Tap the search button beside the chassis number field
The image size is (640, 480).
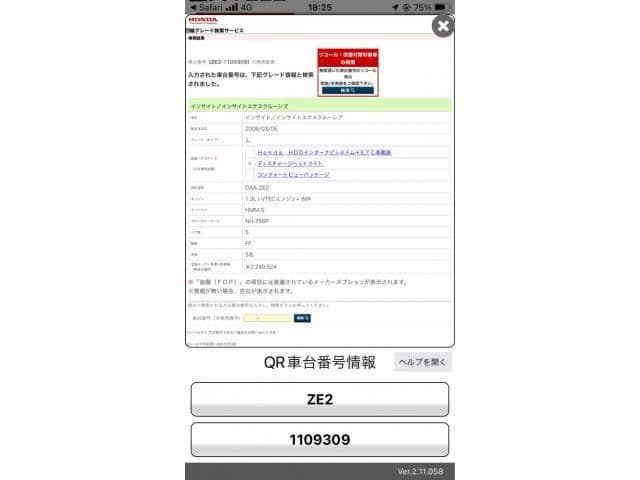pyautogui.click(x=302, y=318)
